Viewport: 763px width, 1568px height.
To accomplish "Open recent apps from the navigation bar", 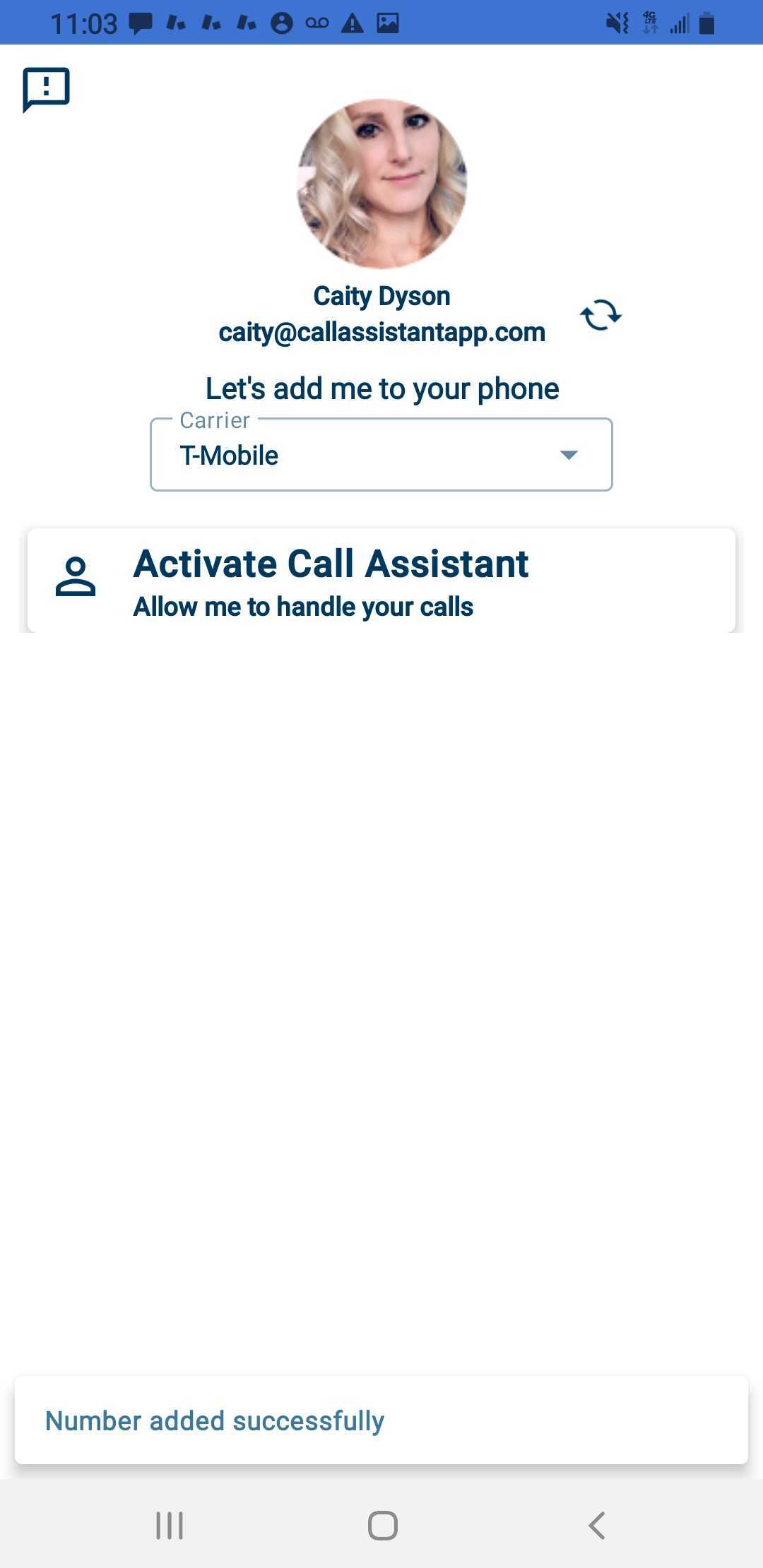I will coord(170,1526).
